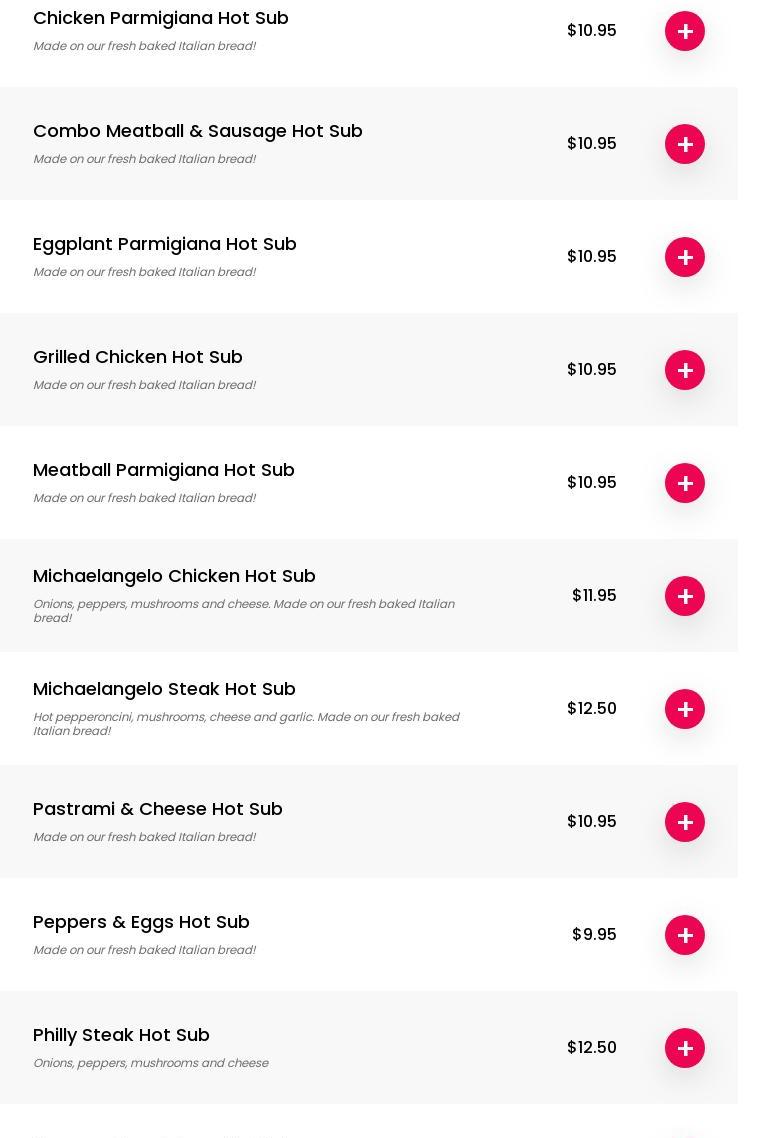The height and width of the screenshot is (1138, 770).
Task: View Combo Meatball & Sausage Hot Sub item
Action: 198,131
